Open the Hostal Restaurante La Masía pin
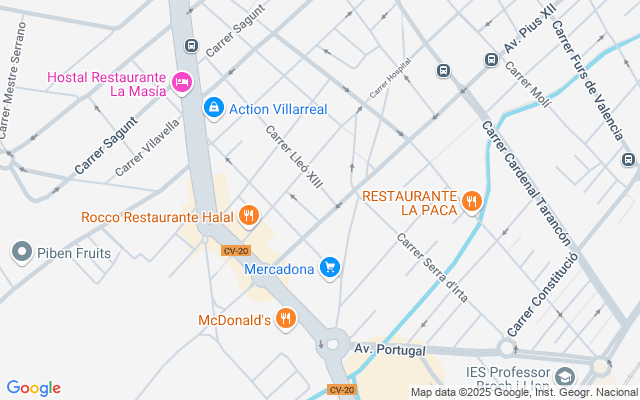The height and width of the screenshot is (400, 640). 182,83
